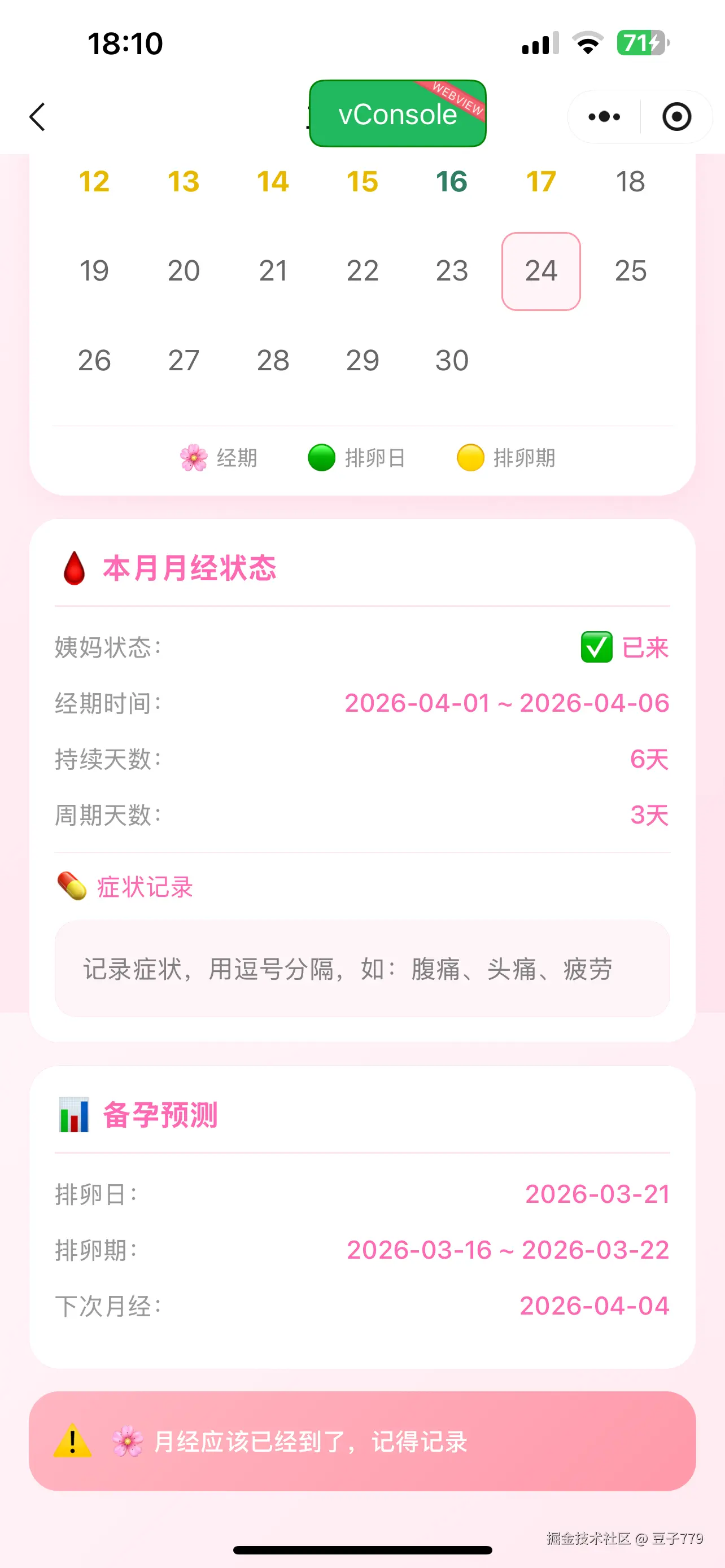
Task: Tap day 25 on the calendar
Action: click(630, 271)
